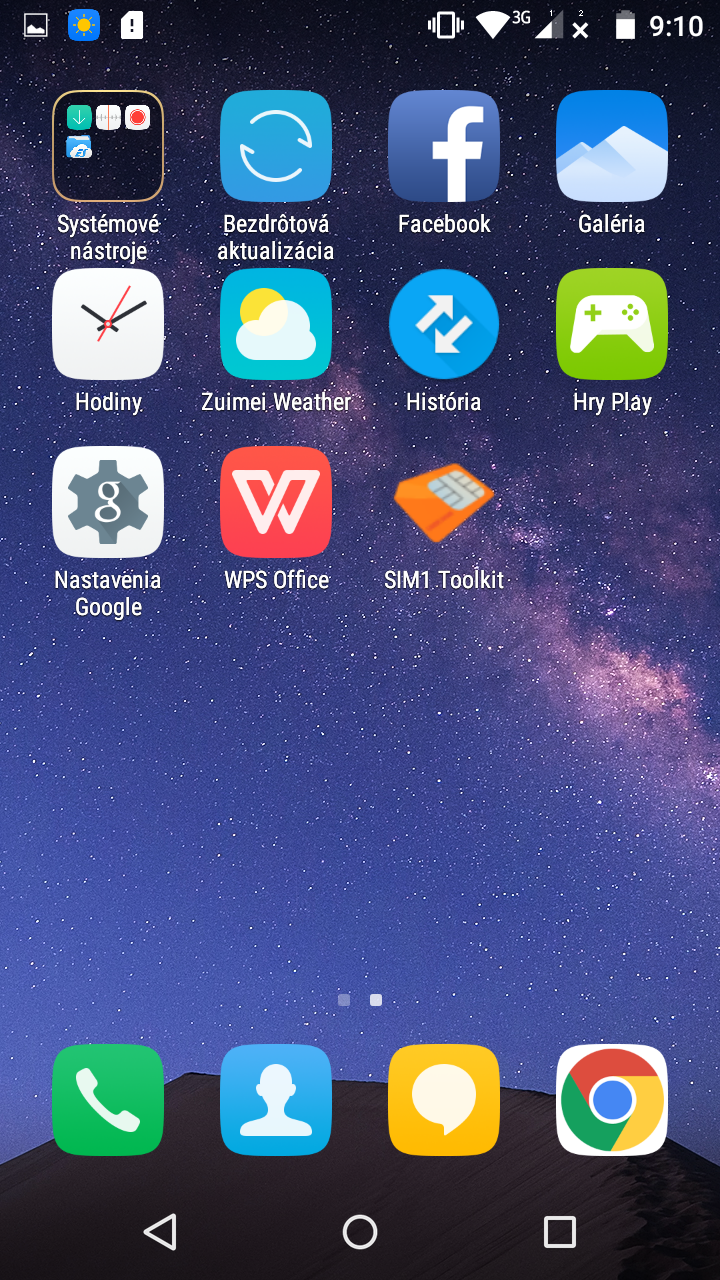Viewport: 720px width, 1280px height.
Task: Open the contacts app in the dock
Action: (x=276, y=1100)
